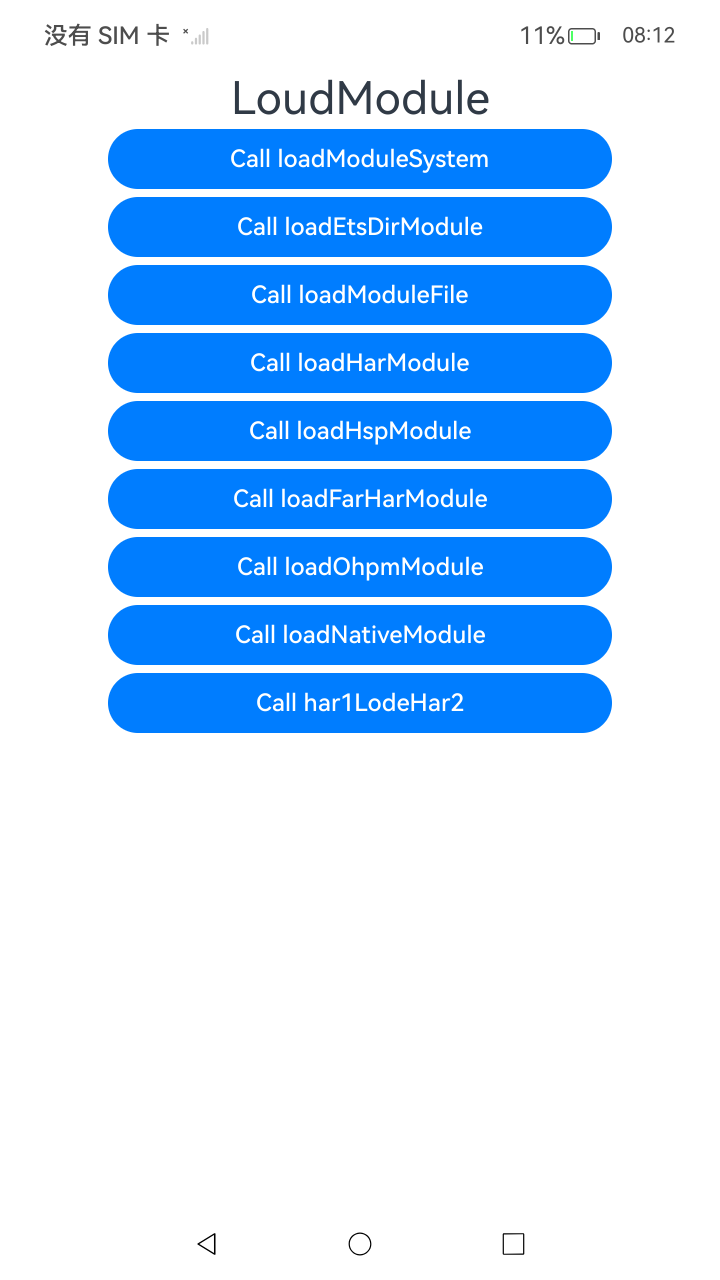Tap Call loadFarHarModule

[360, 499]
